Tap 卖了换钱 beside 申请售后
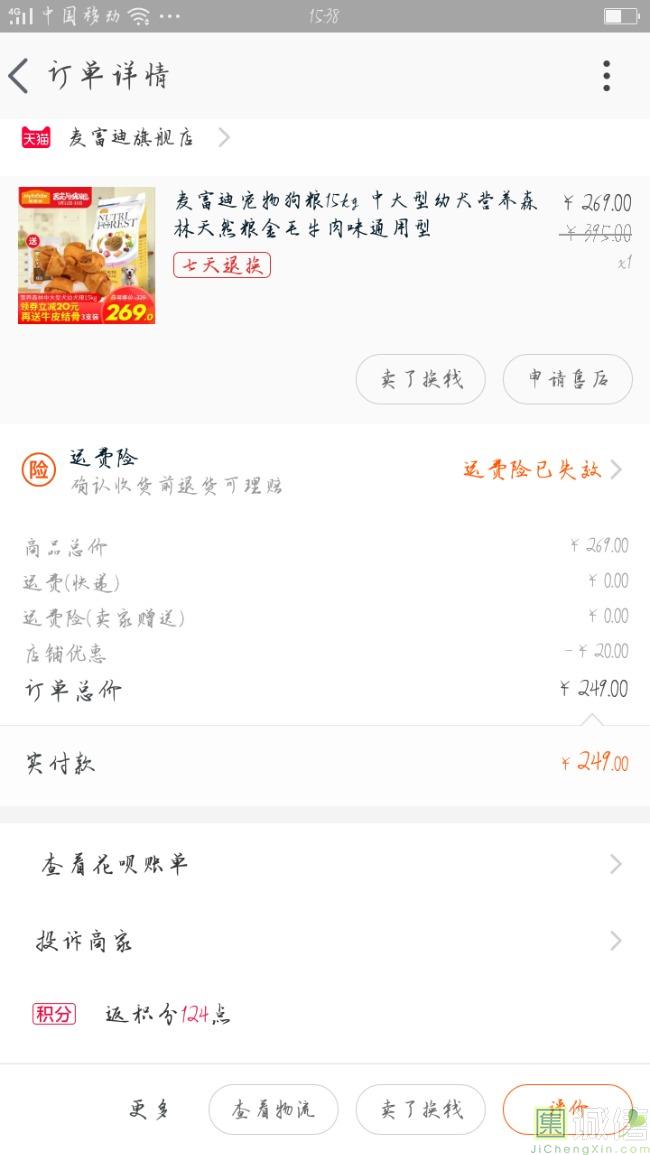 pyautogui.click(x=421, y=379)
